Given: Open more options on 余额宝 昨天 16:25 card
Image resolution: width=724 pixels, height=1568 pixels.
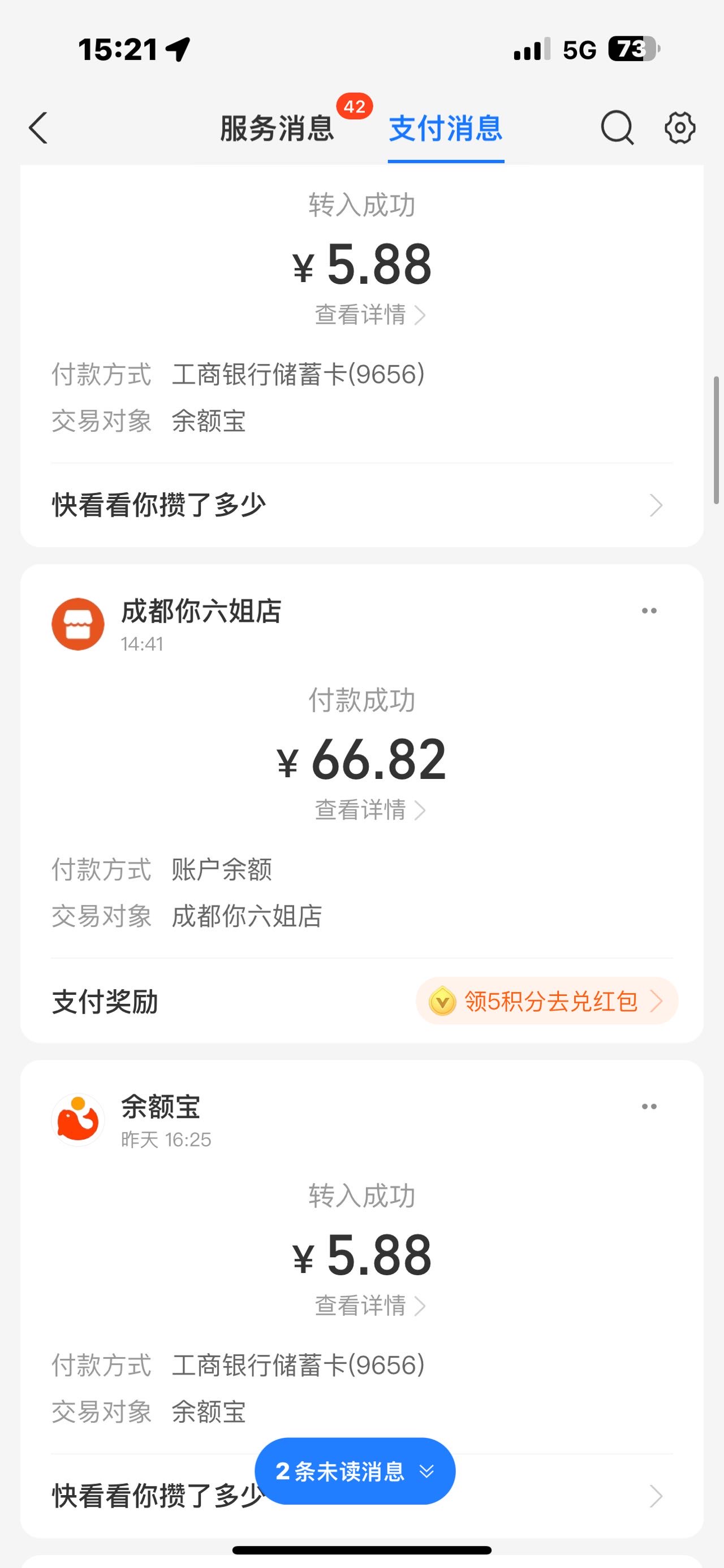Looking at the screenshot, I should coord(649,1106).
